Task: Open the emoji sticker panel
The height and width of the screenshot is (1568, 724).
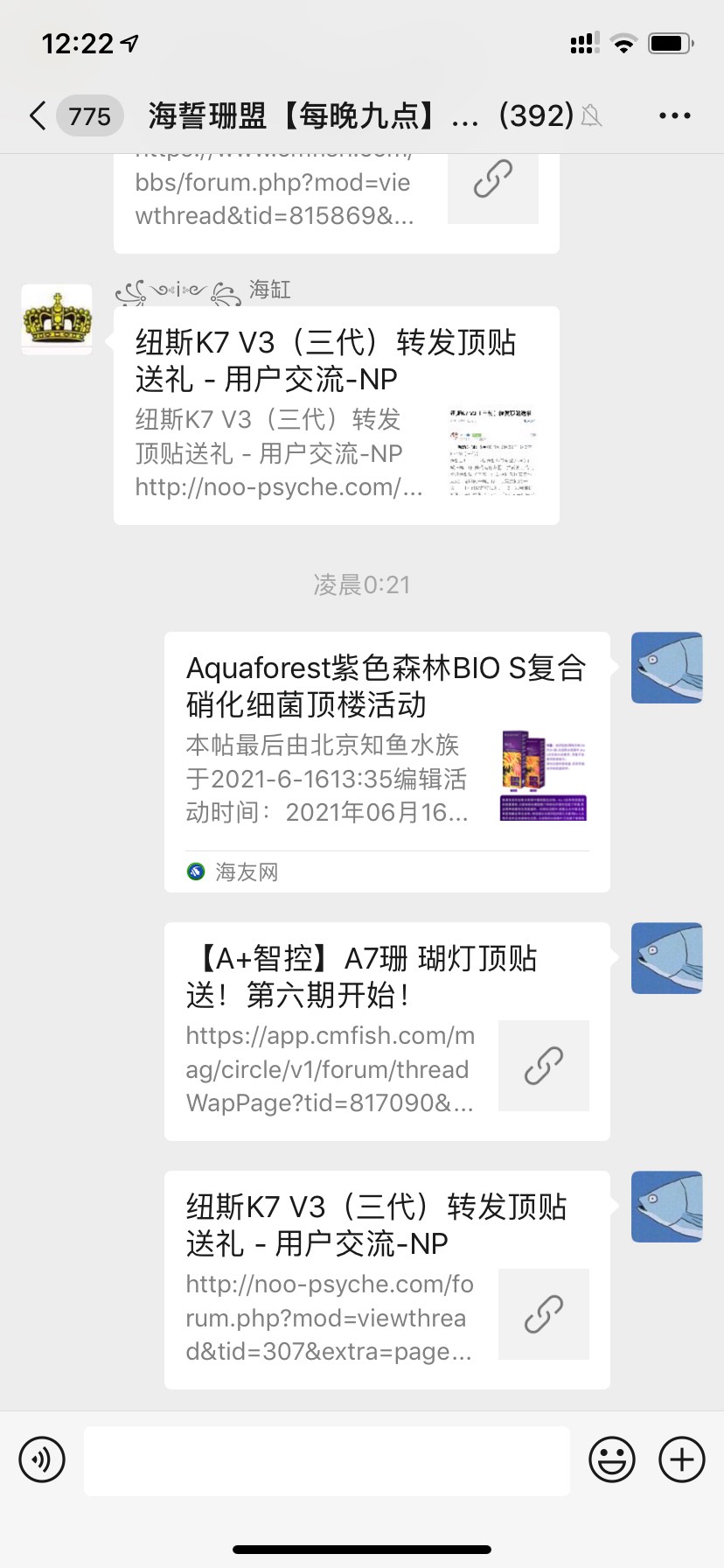Action: tap(611, 1459)
